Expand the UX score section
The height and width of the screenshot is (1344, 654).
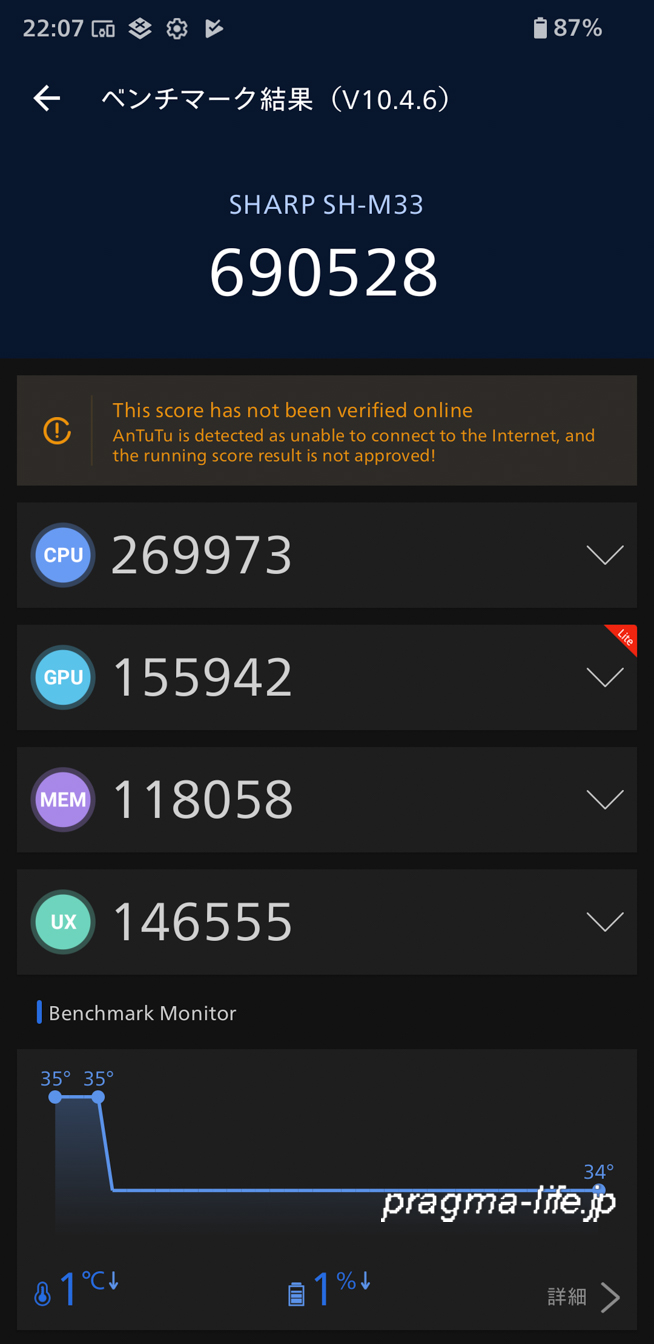(604, 921)
